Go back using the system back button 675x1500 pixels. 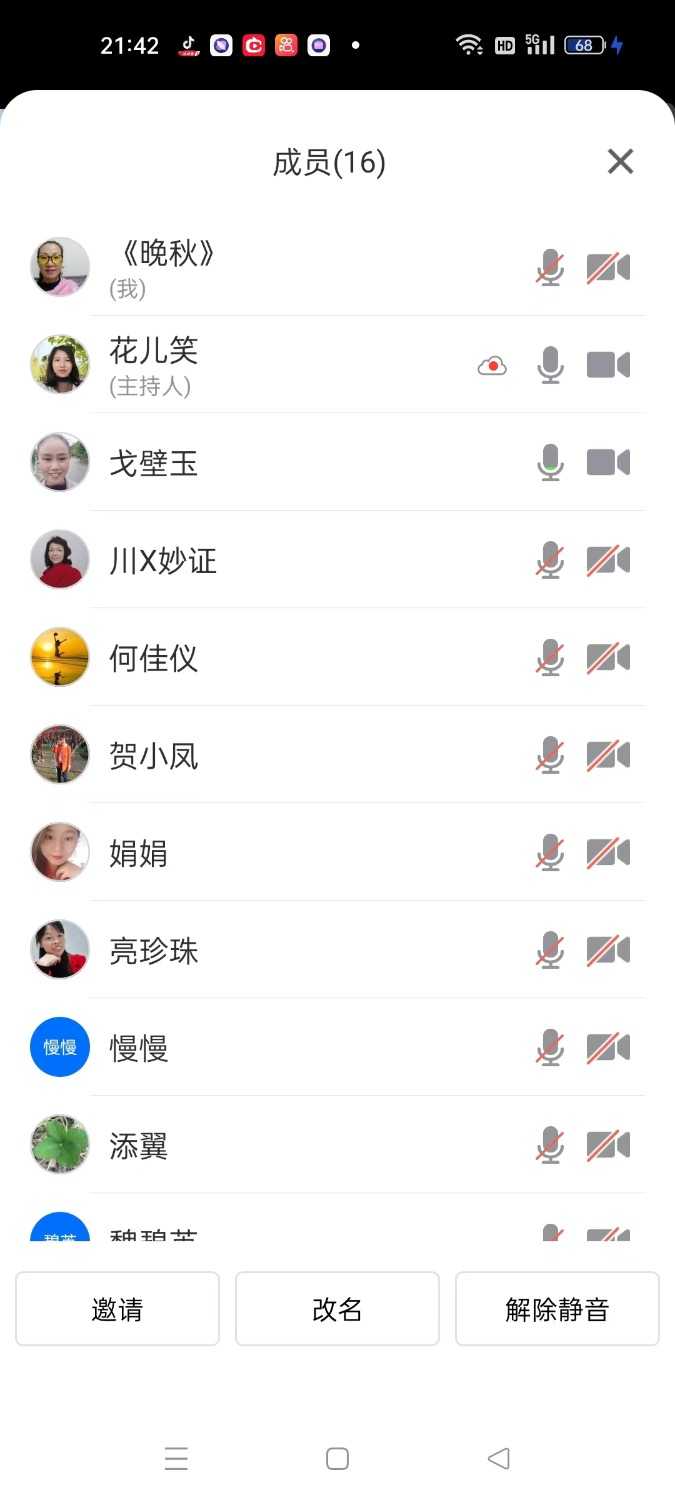pos(499,1458)
